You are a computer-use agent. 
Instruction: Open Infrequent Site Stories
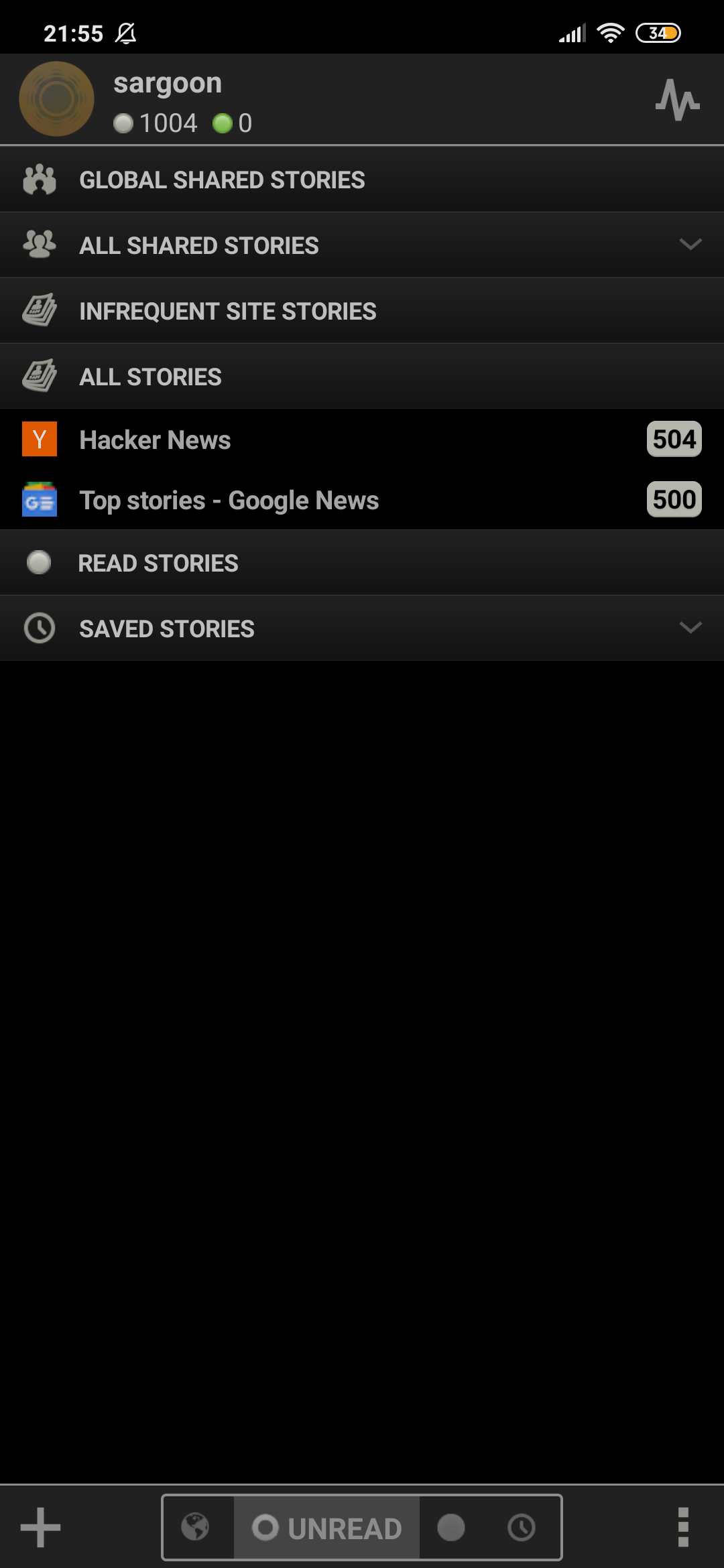click(x=228, y=312)
